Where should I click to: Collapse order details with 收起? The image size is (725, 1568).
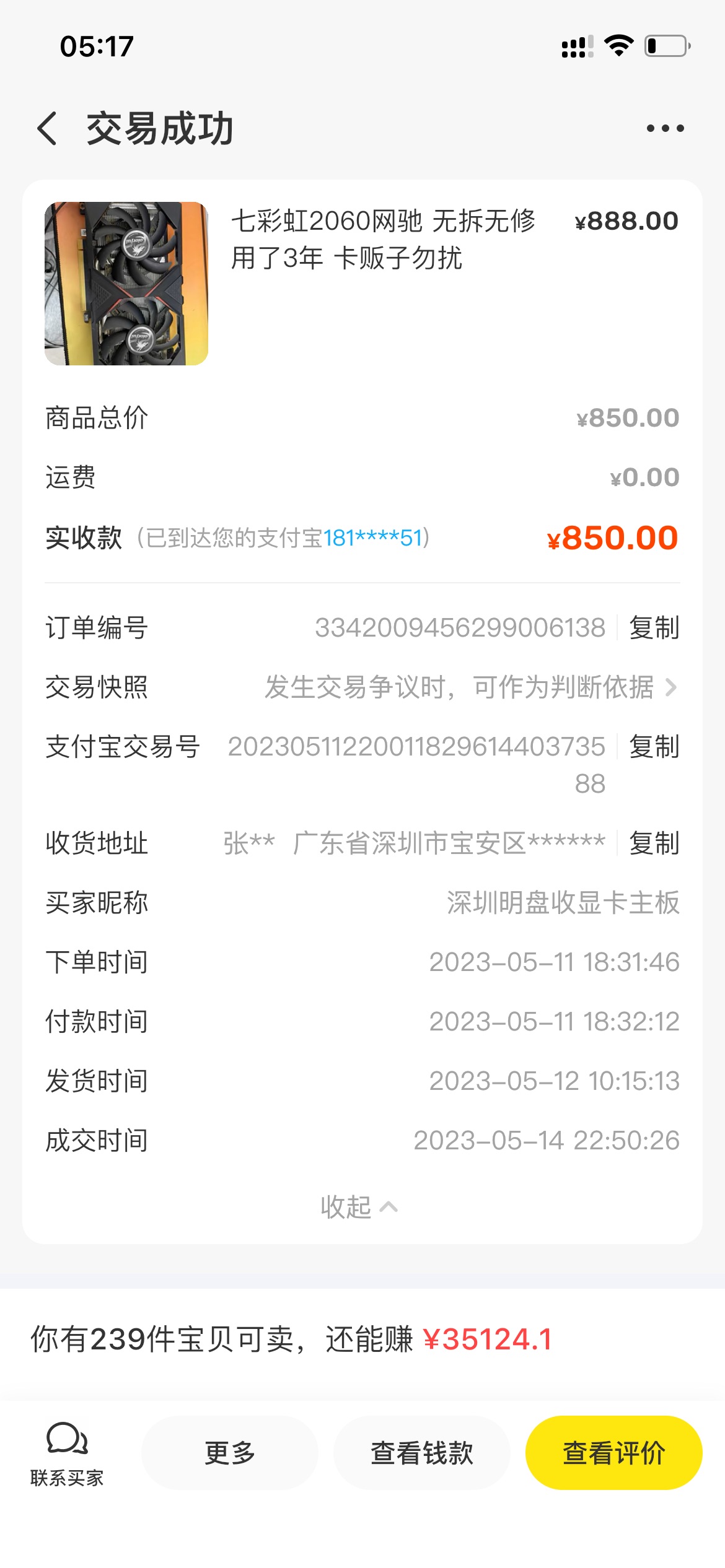(359, 1207)
